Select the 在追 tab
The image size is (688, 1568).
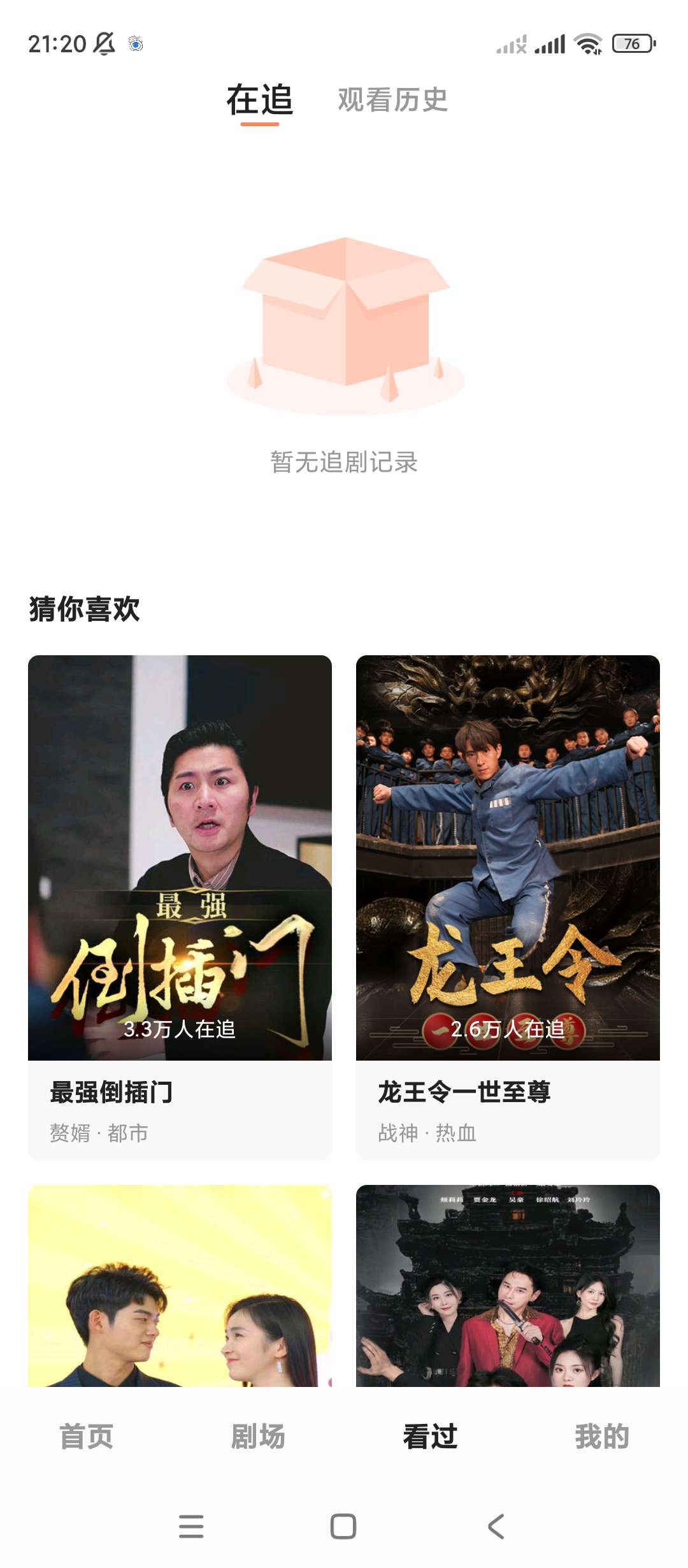pos(260,100)
